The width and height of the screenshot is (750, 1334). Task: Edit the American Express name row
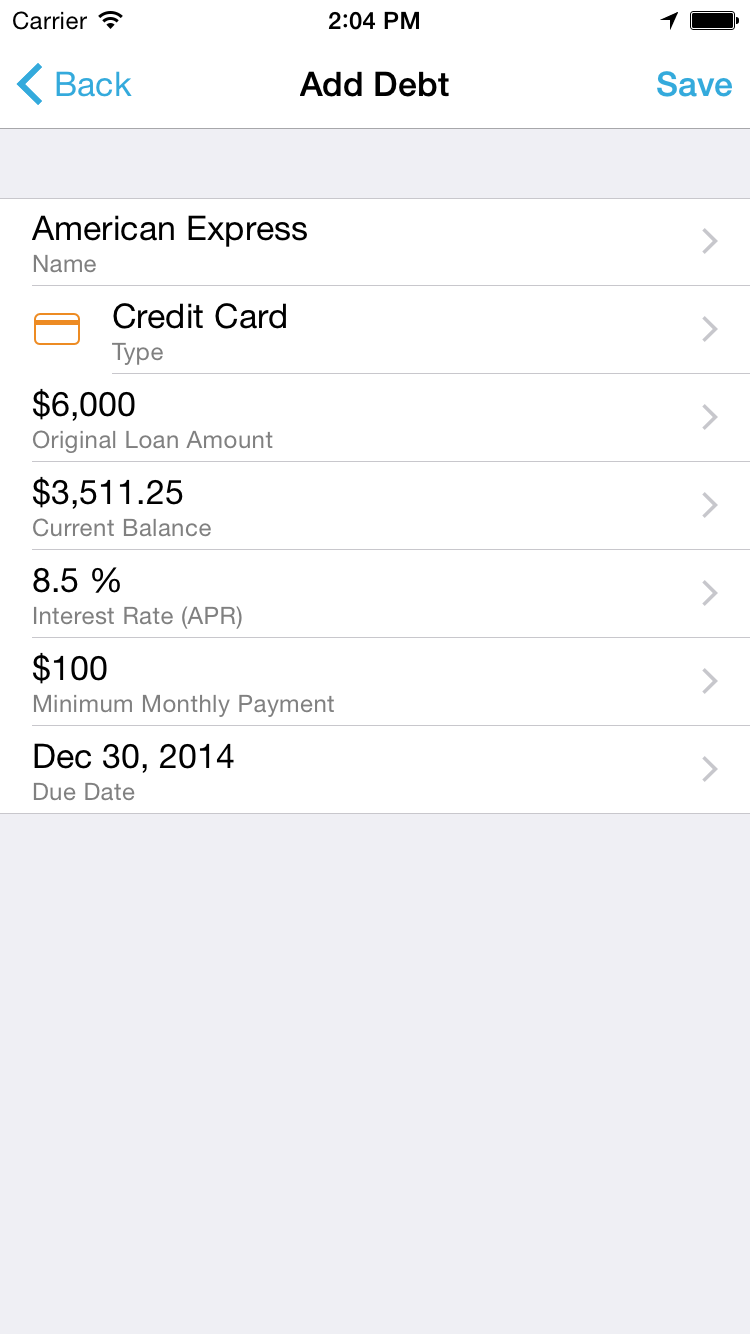click(375, 243)
